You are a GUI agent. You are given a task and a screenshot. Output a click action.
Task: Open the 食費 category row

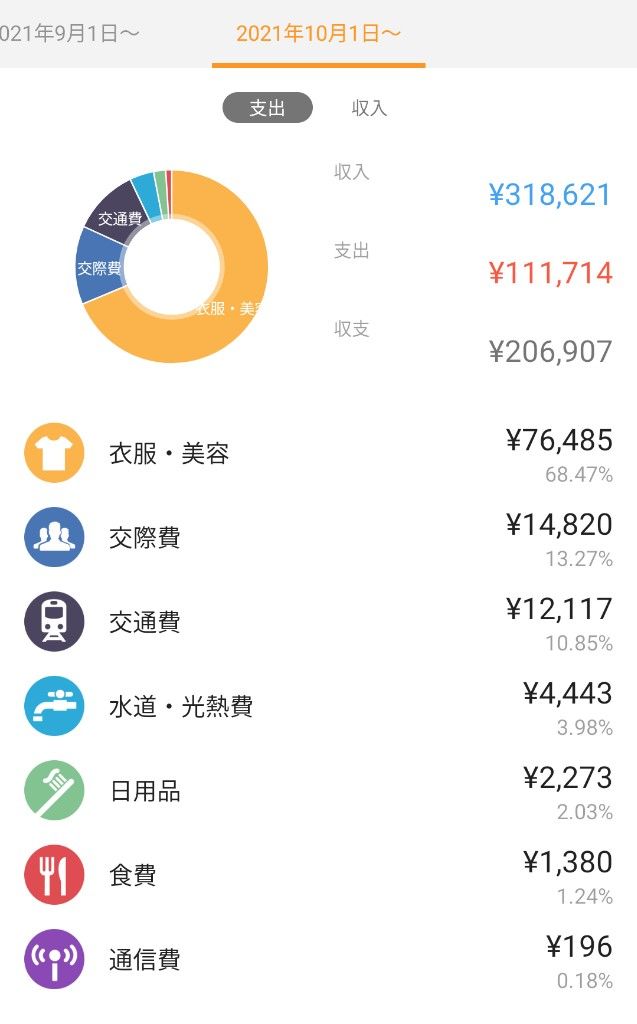(318, 874)
